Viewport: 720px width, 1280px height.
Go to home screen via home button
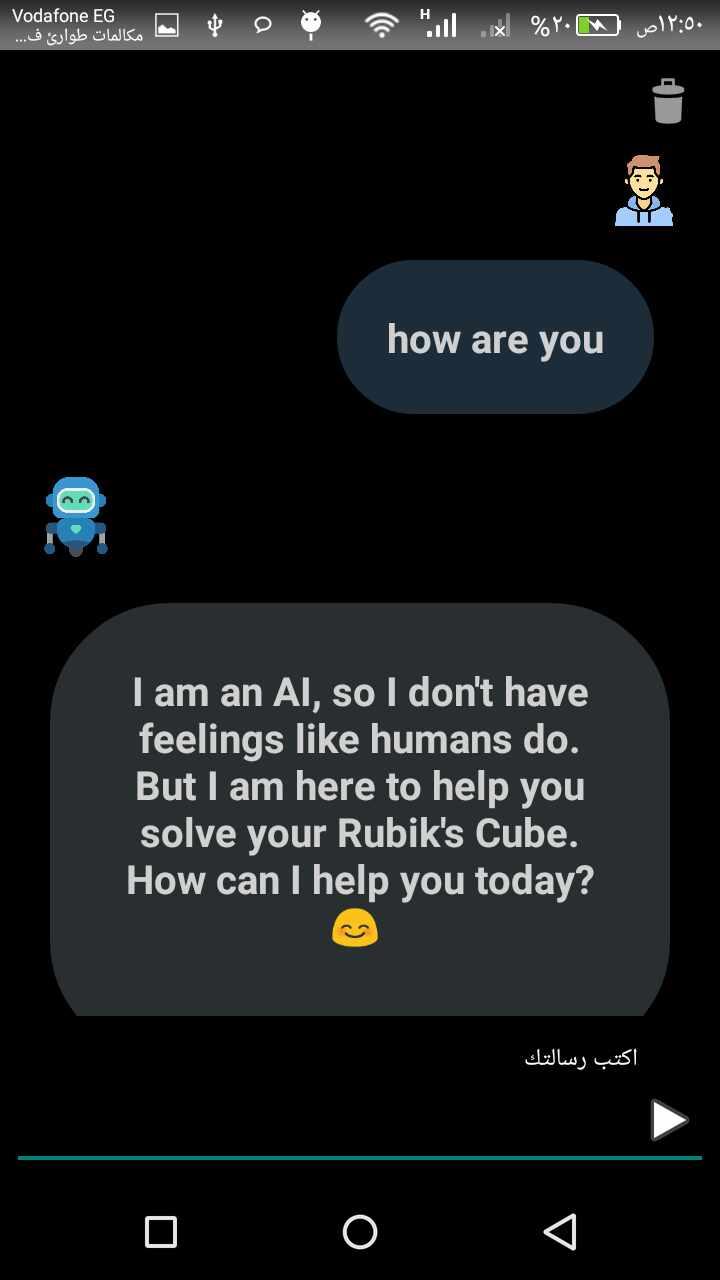point(360,1232)
